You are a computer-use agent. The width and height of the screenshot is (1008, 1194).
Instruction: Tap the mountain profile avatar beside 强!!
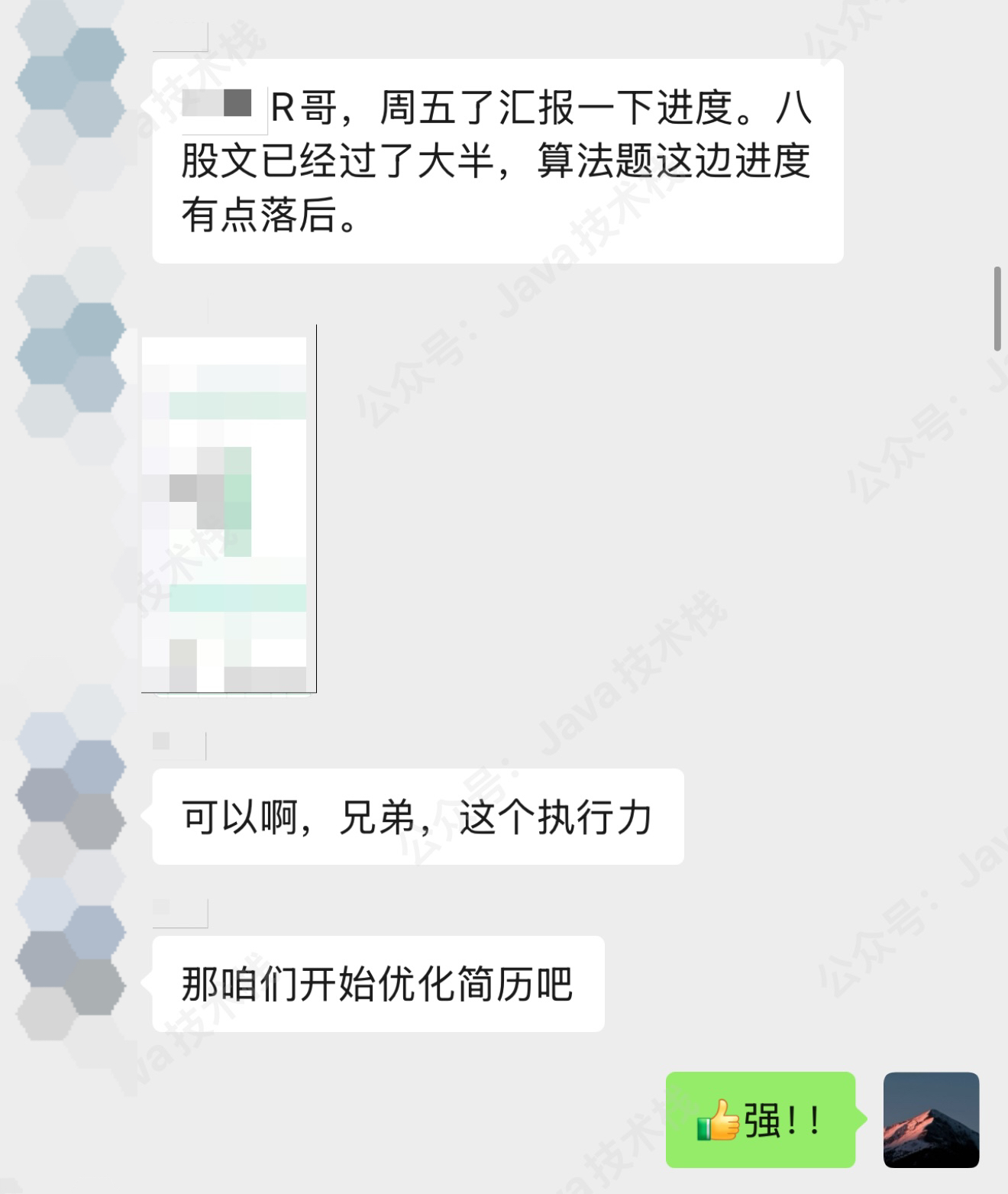(x=931, y=1119)
